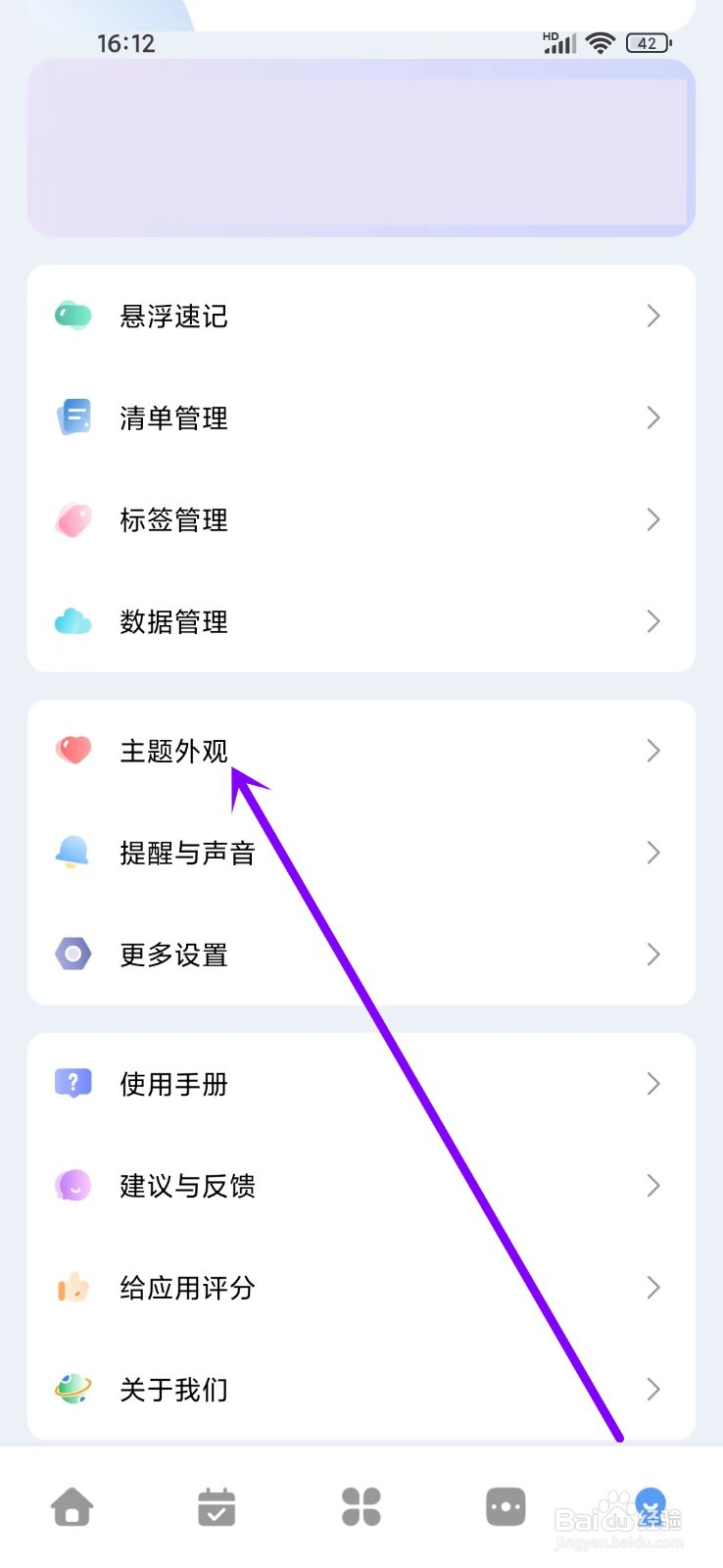Open 使用手册 via question mark icon
723x1568 pixels.
click(72, 1084)
